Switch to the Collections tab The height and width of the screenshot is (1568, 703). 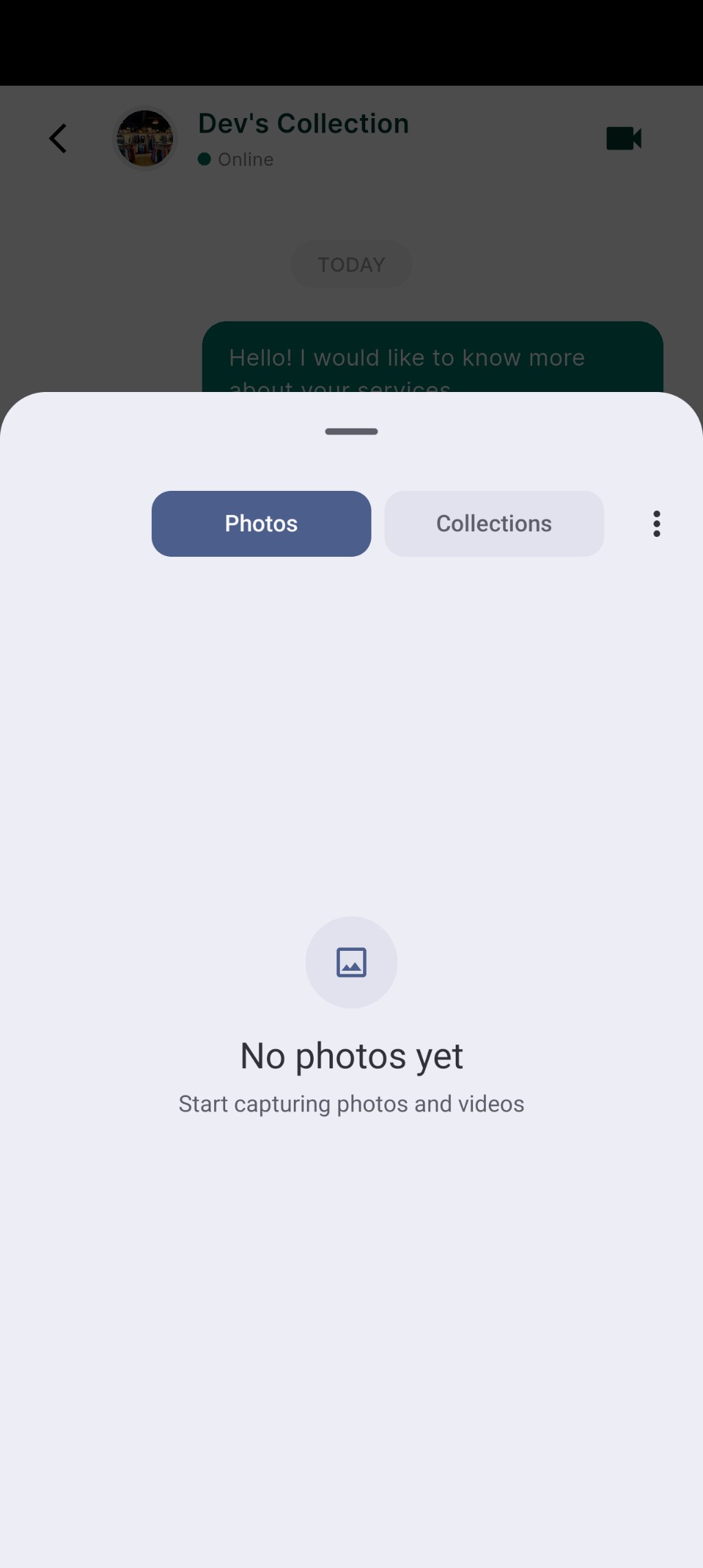[494, 523]
